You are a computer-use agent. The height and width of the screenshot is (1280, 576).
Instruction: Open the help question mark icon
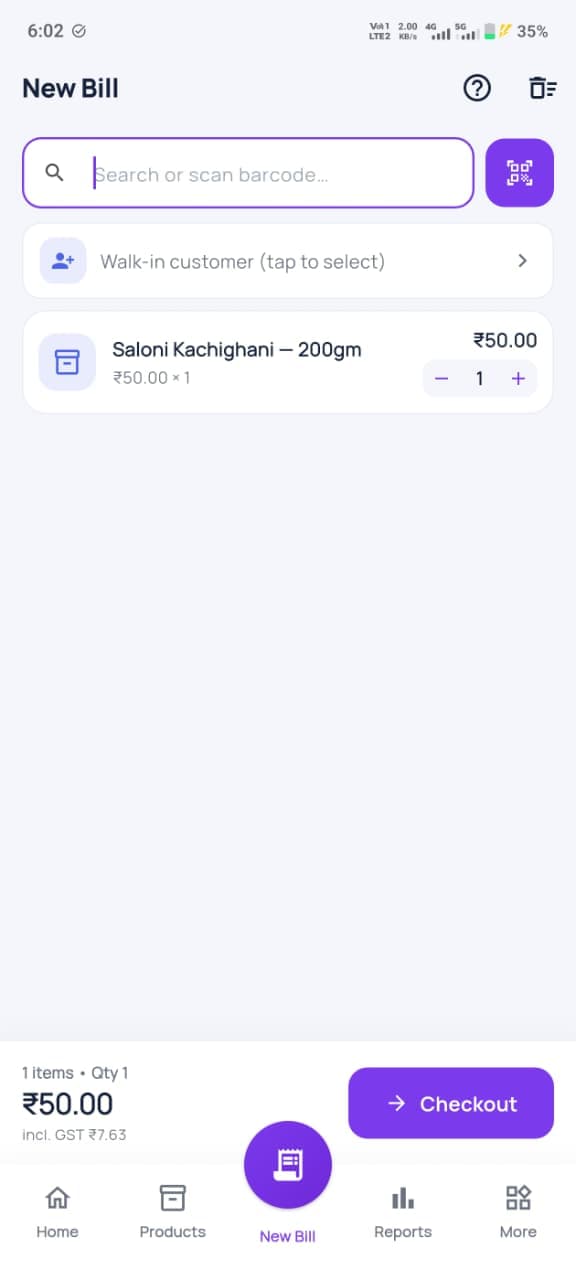point(477,88)
